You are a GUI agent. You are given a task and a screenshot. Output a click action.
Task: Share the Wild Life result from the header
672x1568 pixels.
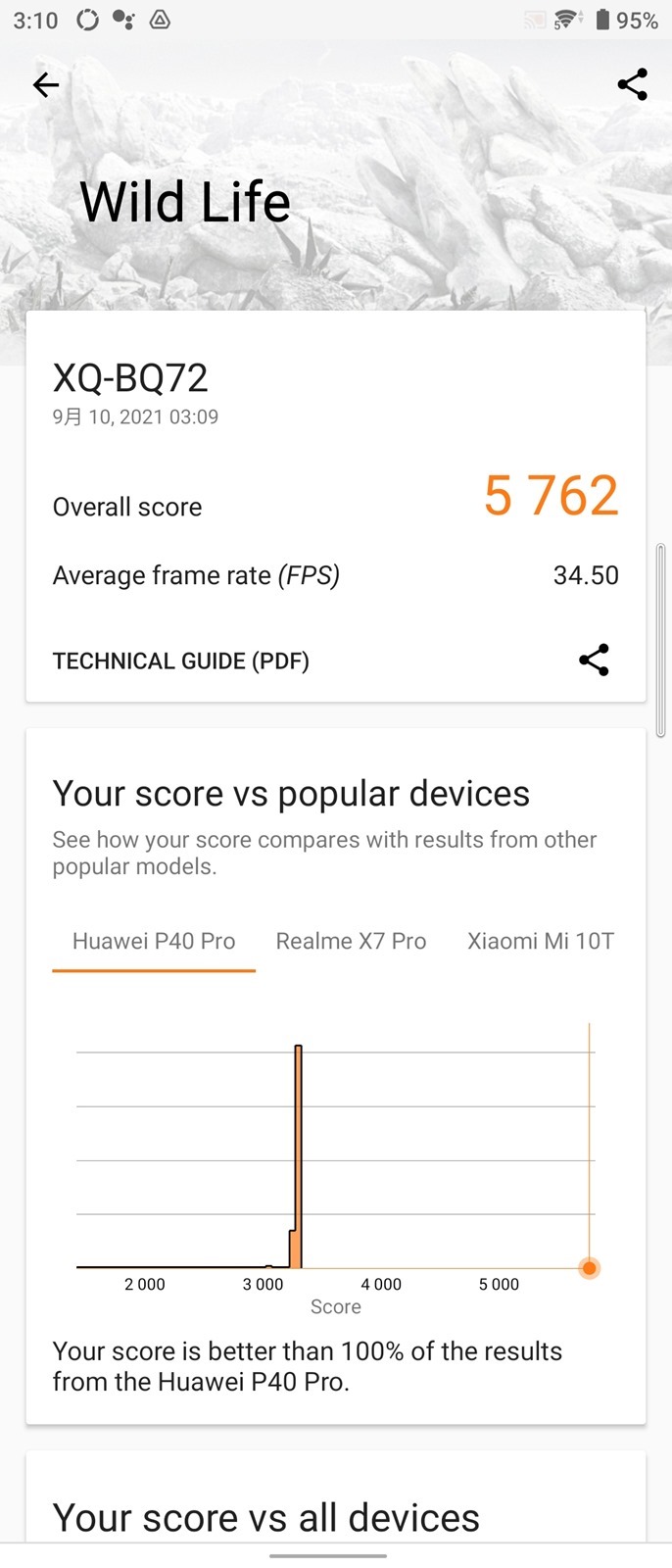(x=632, y=85)
